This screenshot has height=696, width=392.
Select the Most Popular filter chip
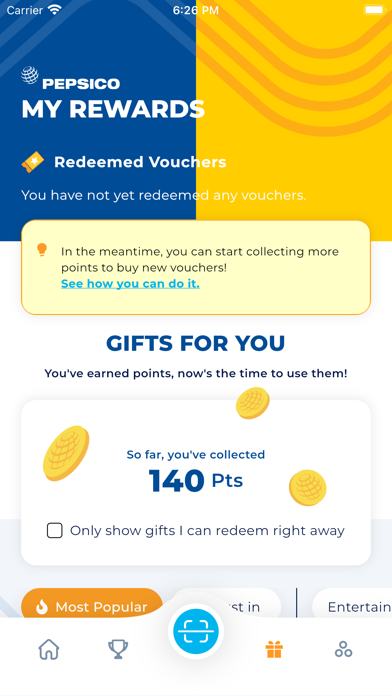click(x=92, y=604)
